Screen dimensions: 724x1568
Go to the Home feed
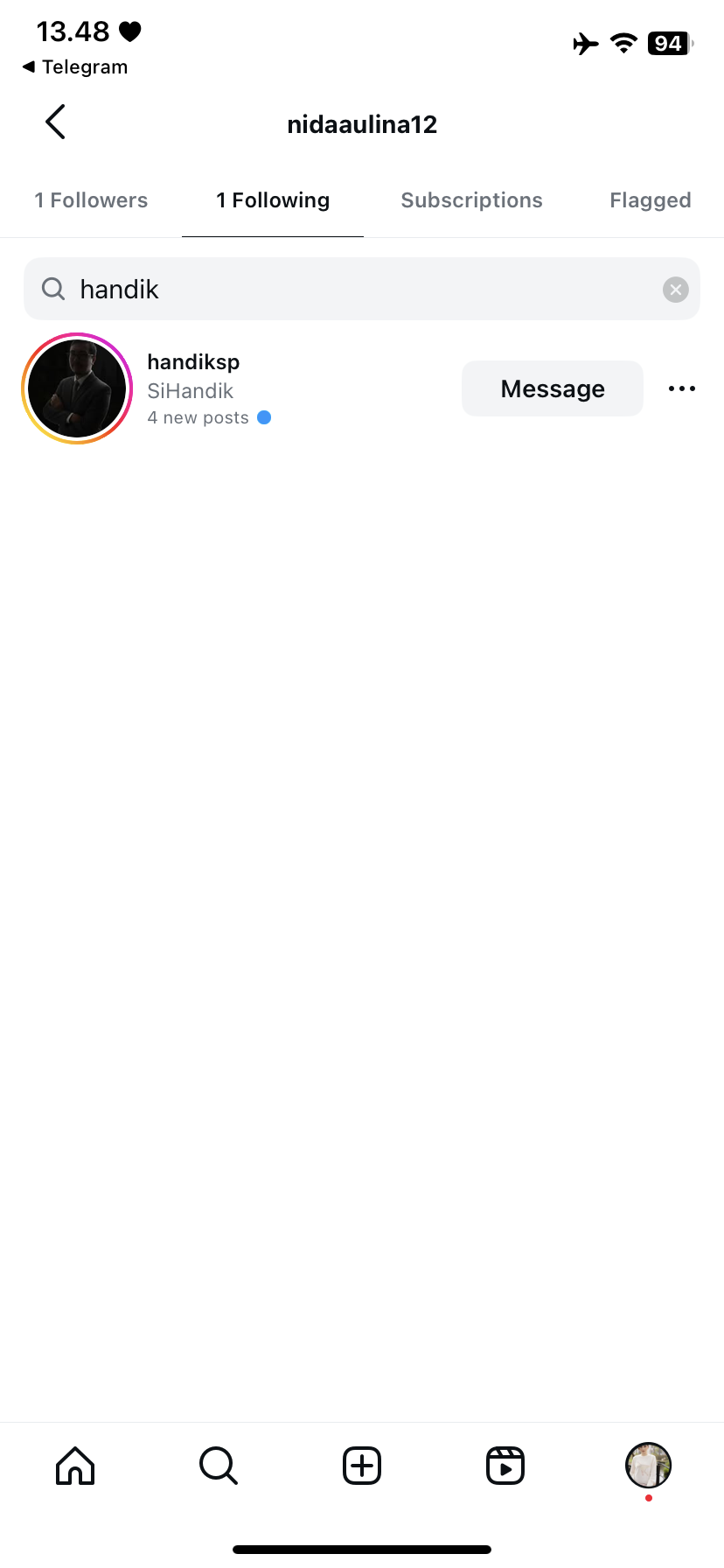pyautogui.click(x=75, y=1466)
